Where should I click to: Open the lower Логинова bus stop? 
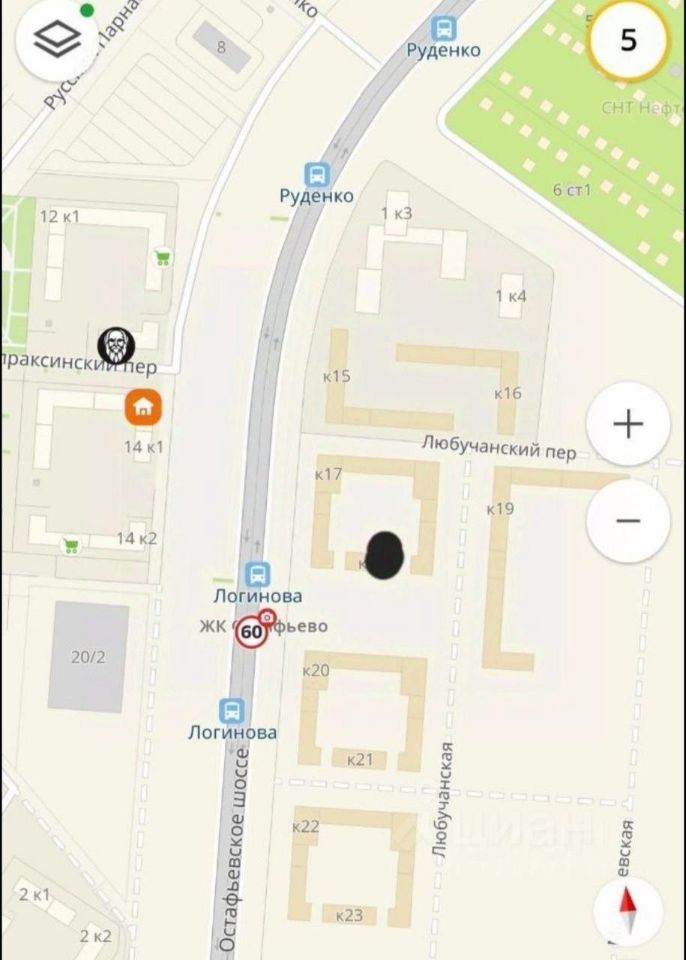coord(232,710)
